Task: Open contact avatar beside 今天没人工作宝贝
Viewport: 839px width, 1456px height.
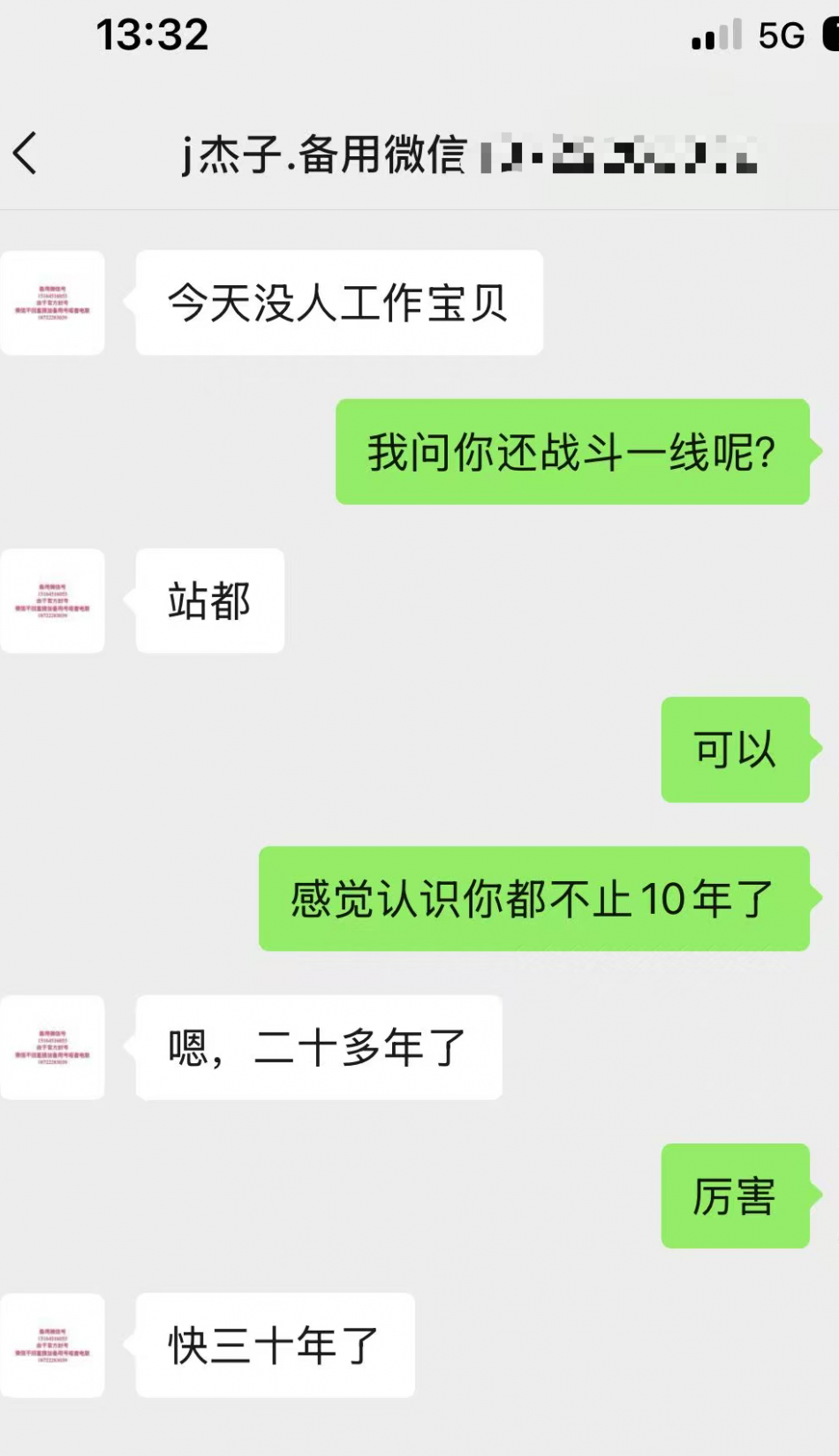Action: (x=53, y=303)
